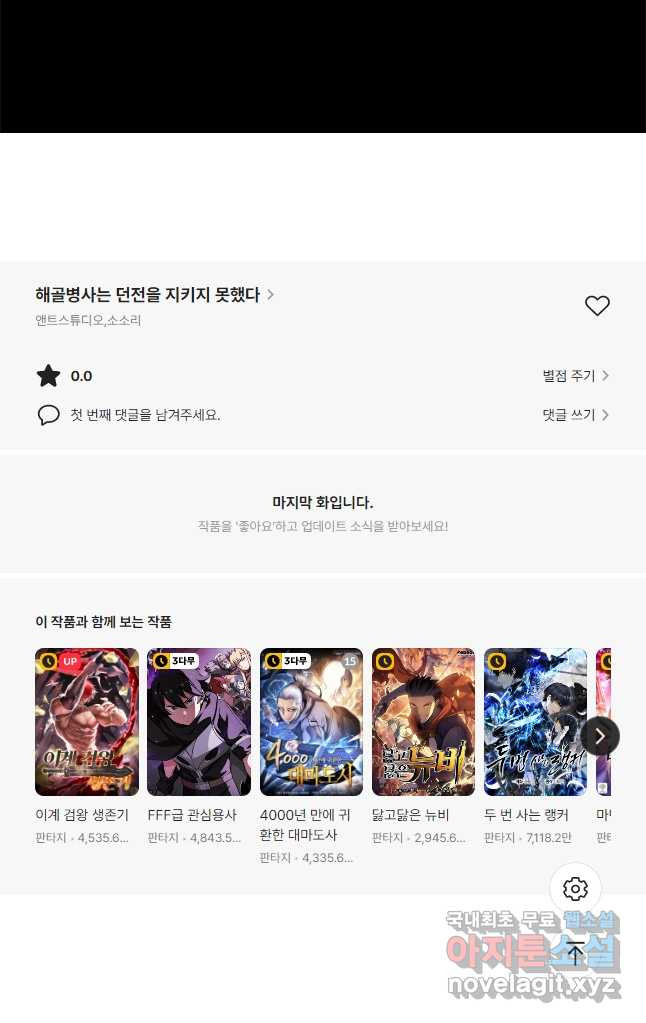The image size is (646, 1023).
Task: Open the FFF급 관심용사 card
Action: [x=199, y=722]
